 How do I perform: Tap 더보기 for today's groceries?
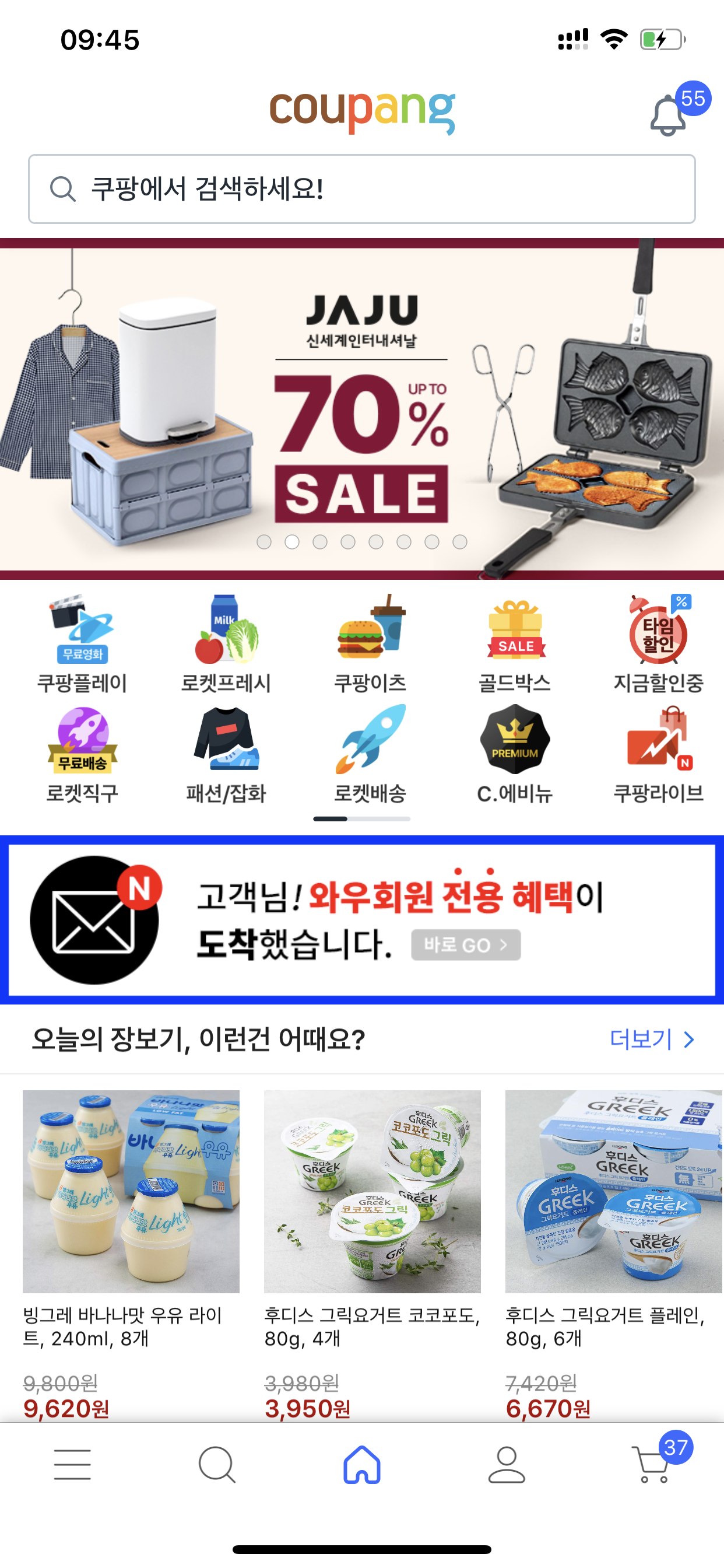[x=651, y=1039]
